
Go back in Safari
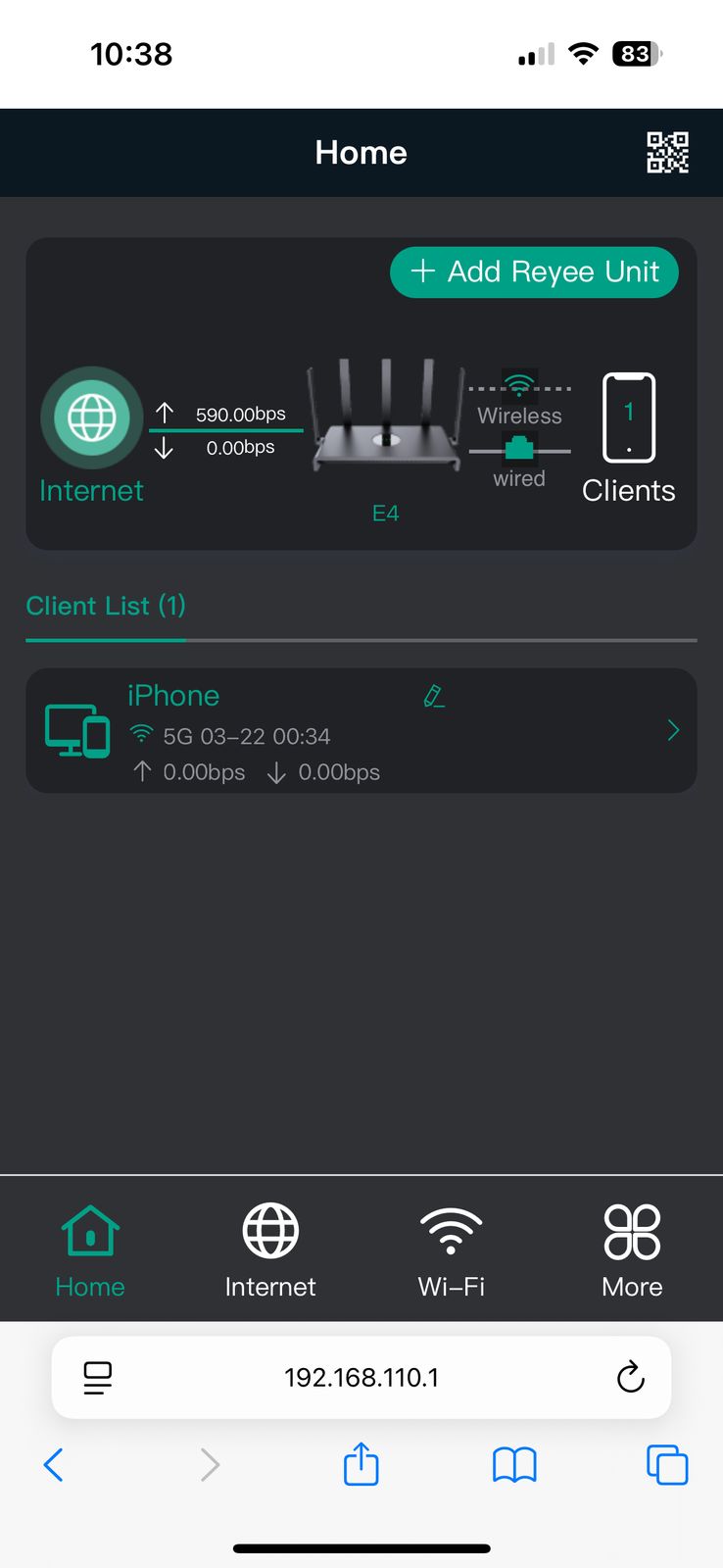pos(54,1465)
